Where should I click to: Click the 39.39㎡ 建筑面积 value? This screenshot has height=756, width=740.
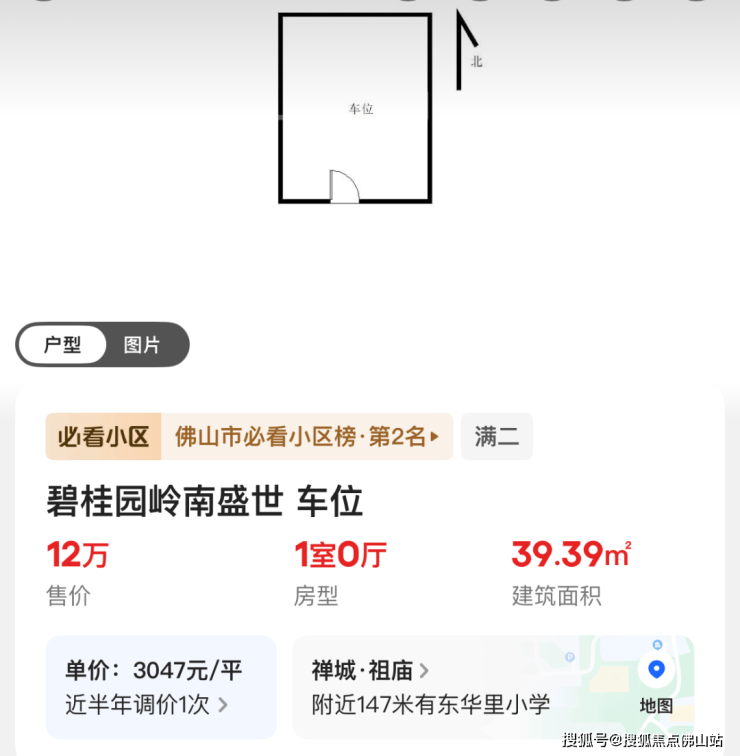[569, 554]
